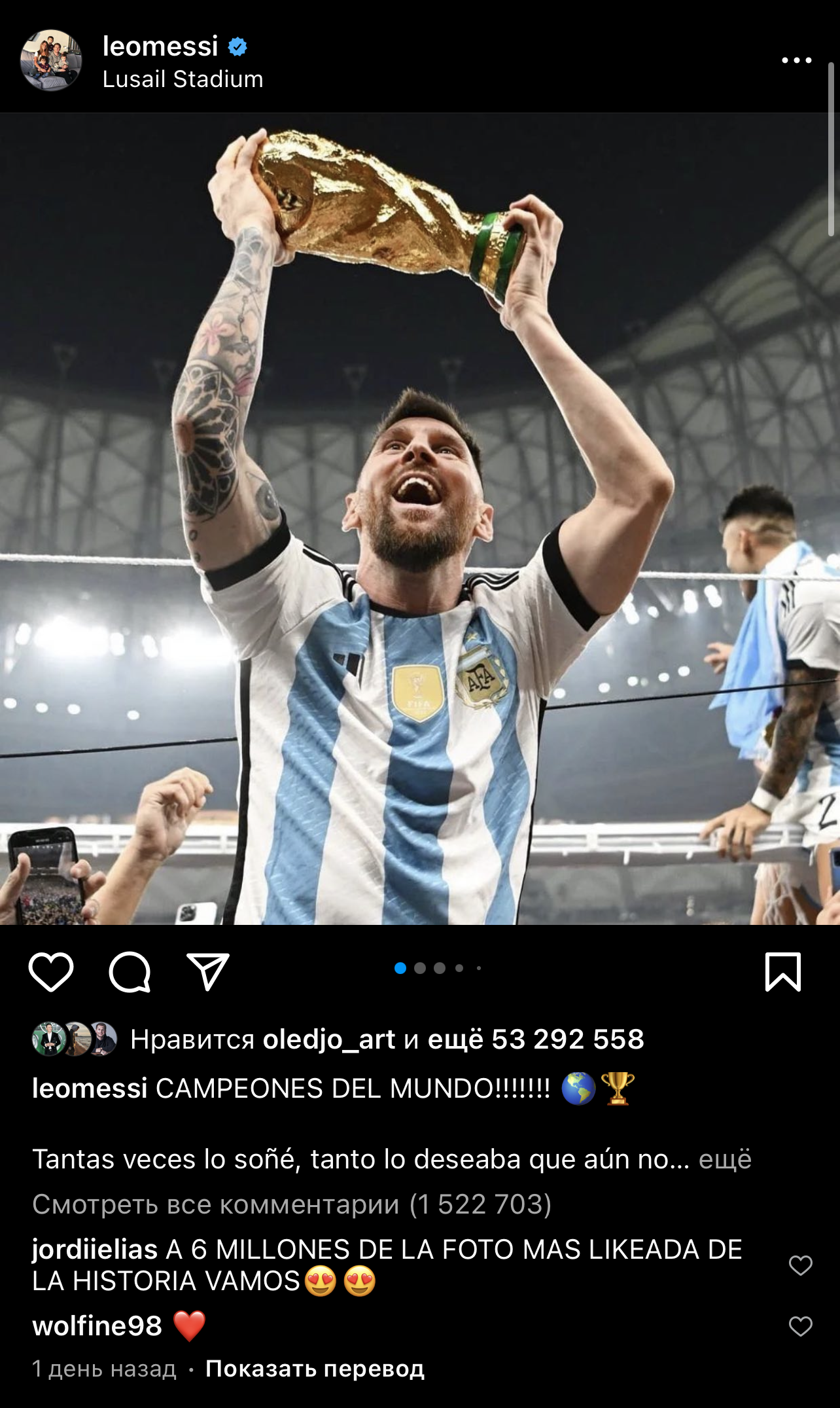Screen dimensions: 840x1408
Task: View all 1 522 703 comments
Action: [x=292, y=1204]
